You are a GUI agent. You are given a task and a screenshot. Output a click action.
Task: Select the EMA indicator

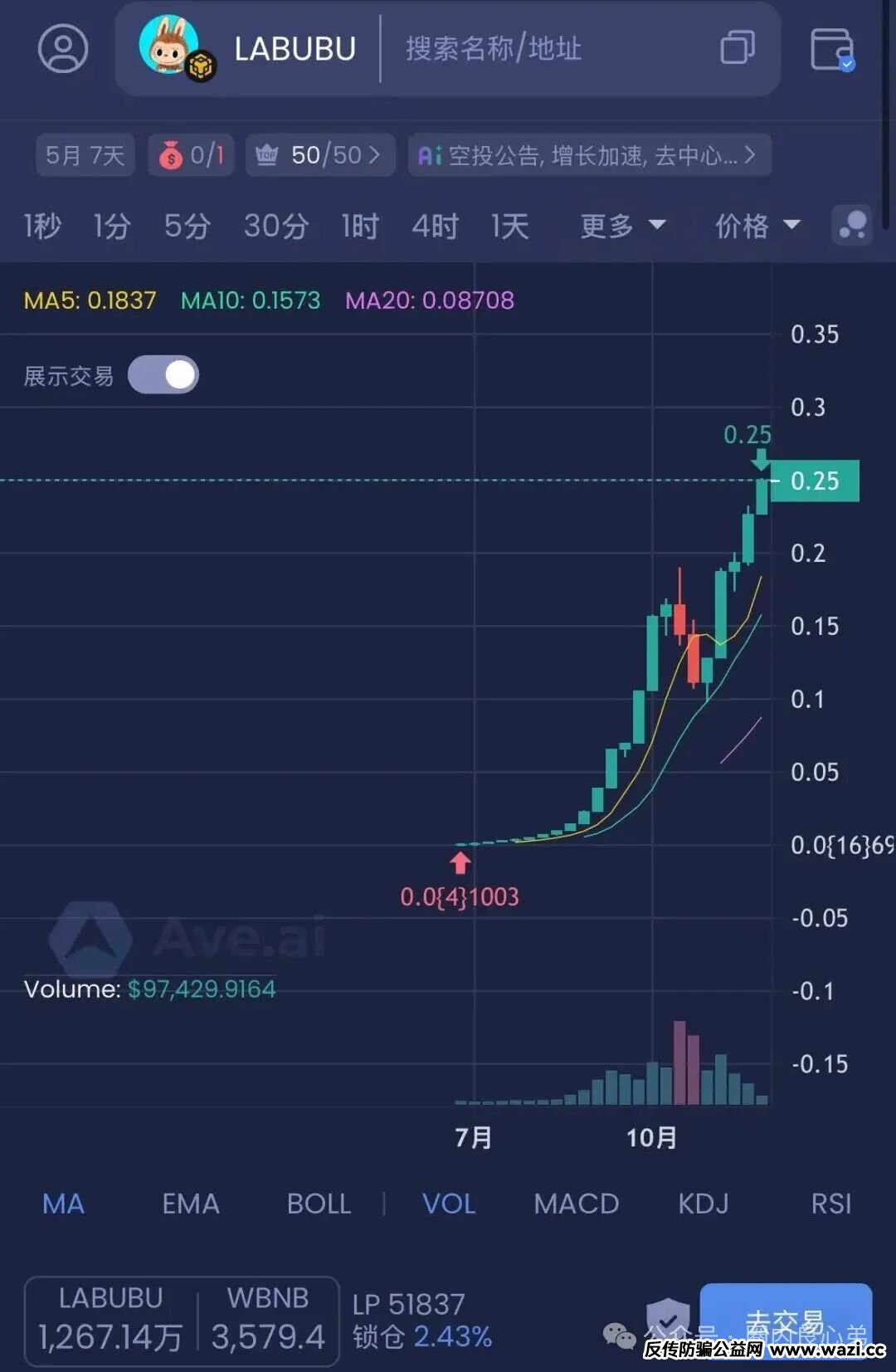coord(191,1204)
